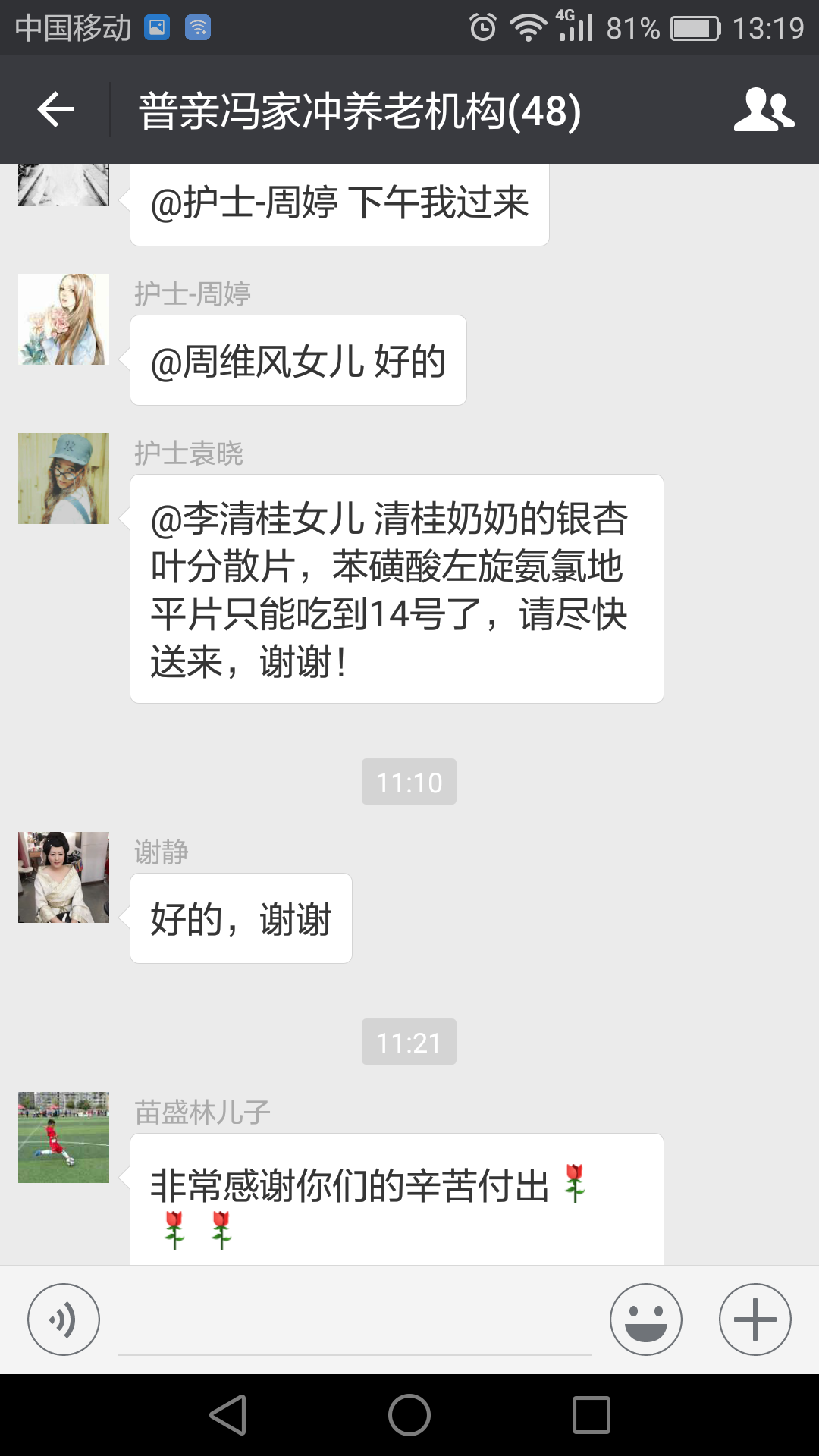This screenshot has height=1456, width=819.
Task: Tap the system home button
Action: pos(409,1415)
